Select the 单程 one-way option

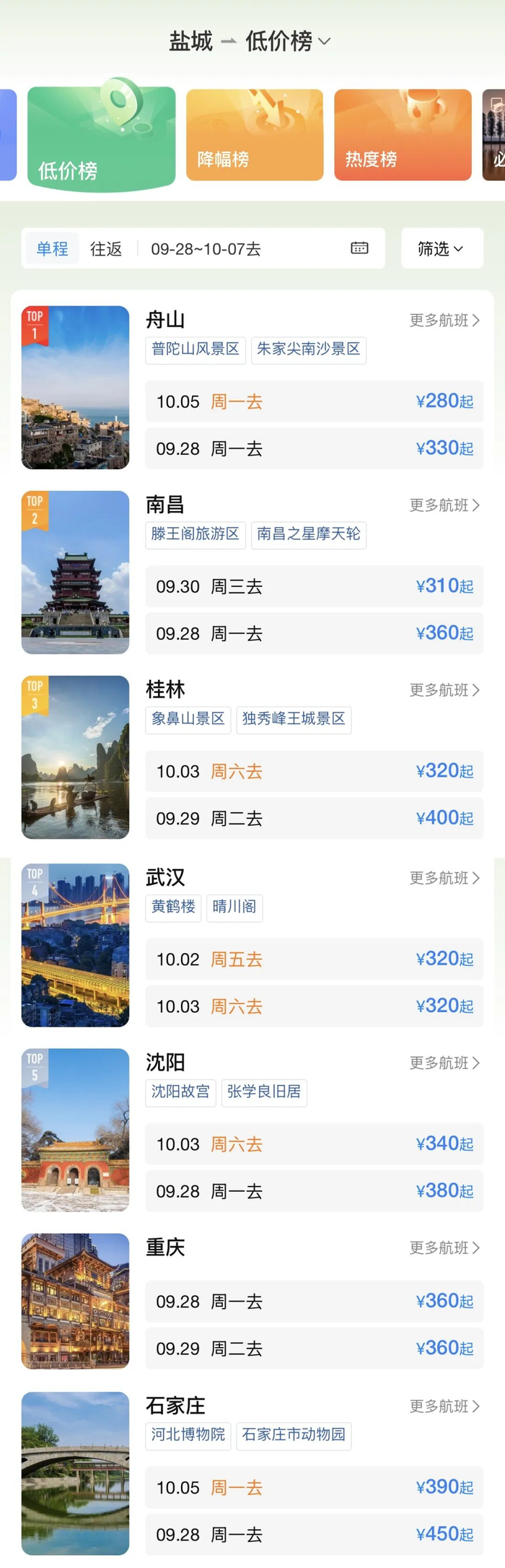(x=52, y=249)
